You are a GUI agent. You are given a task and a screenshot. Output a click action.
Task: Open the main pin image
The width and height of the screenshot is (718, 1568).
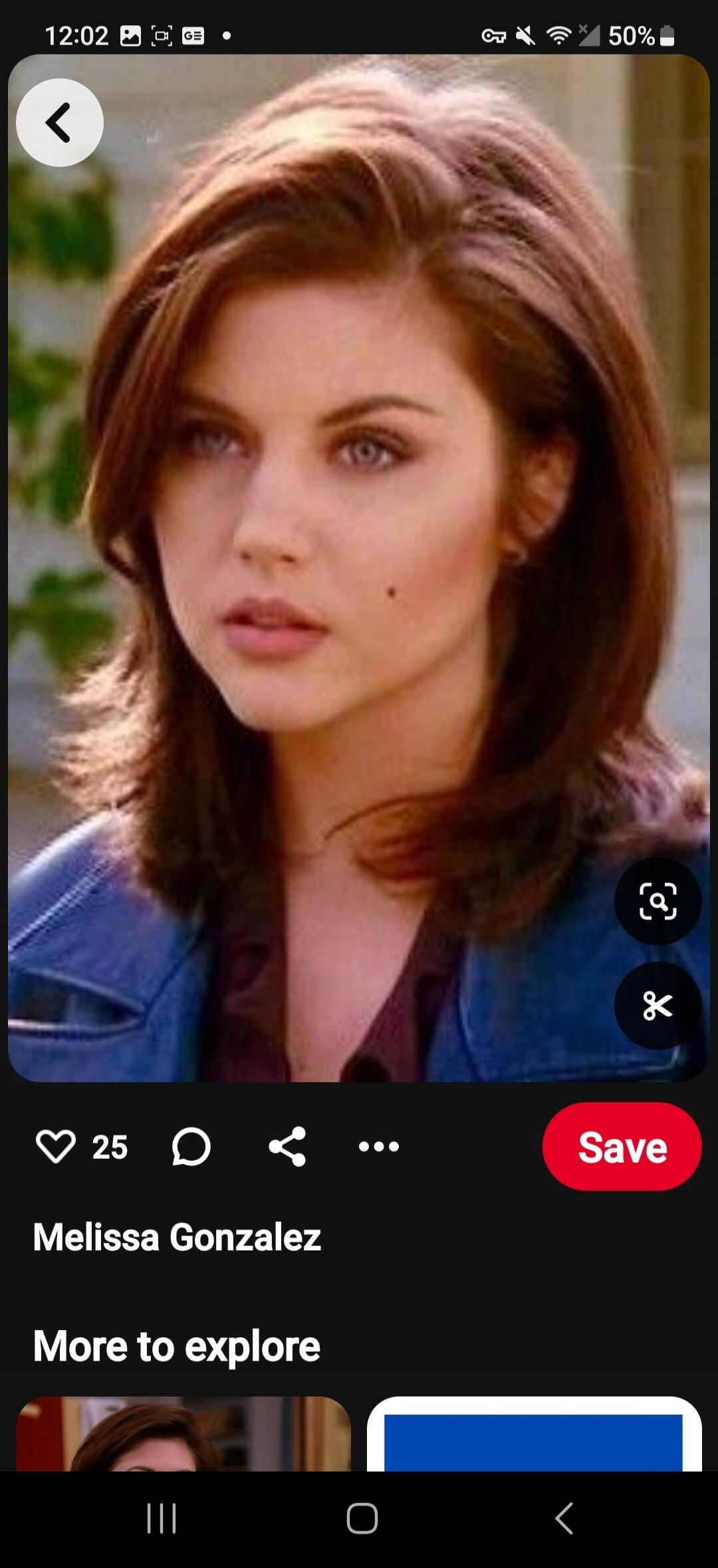coord(358,567)
